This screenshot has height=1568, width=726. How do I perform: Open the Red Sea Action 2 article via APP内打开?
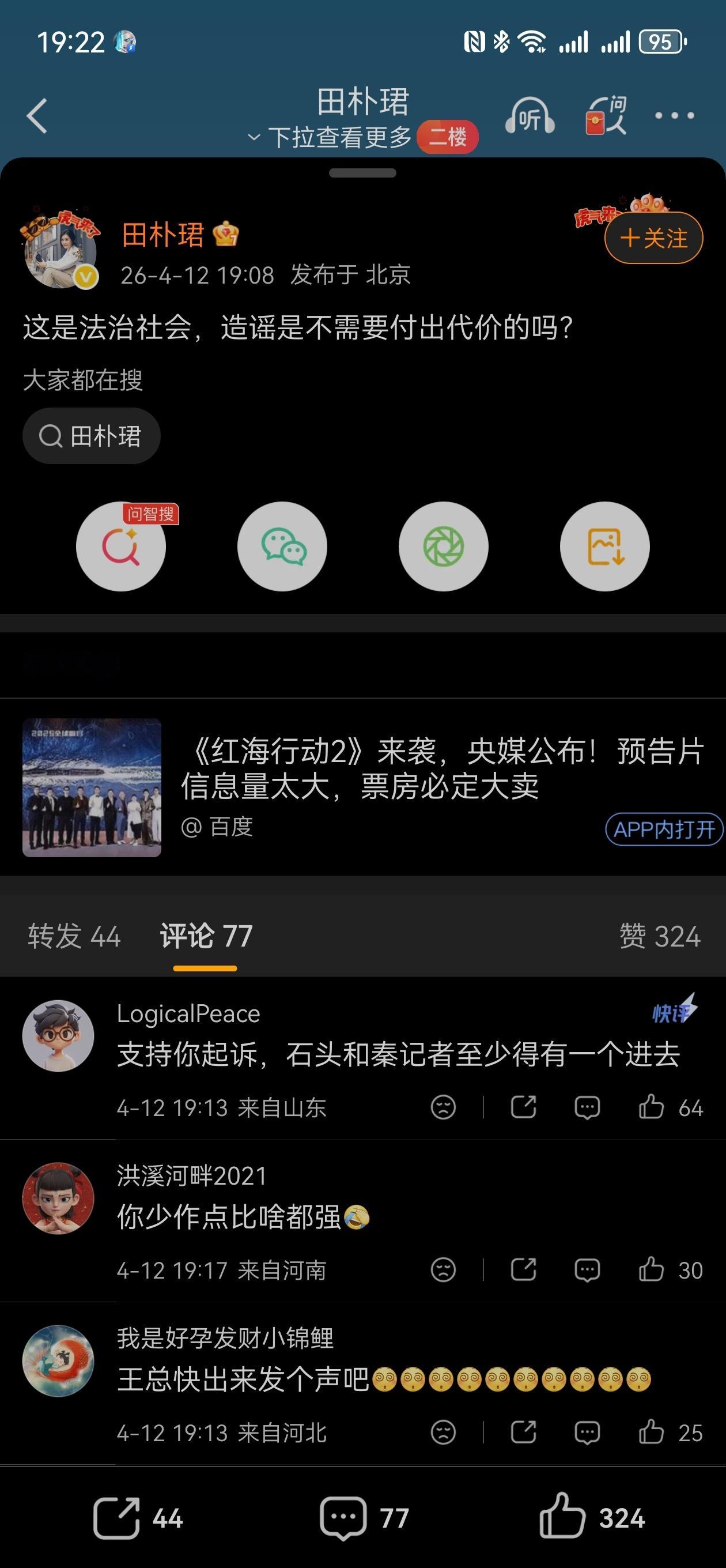coord(661,828)
